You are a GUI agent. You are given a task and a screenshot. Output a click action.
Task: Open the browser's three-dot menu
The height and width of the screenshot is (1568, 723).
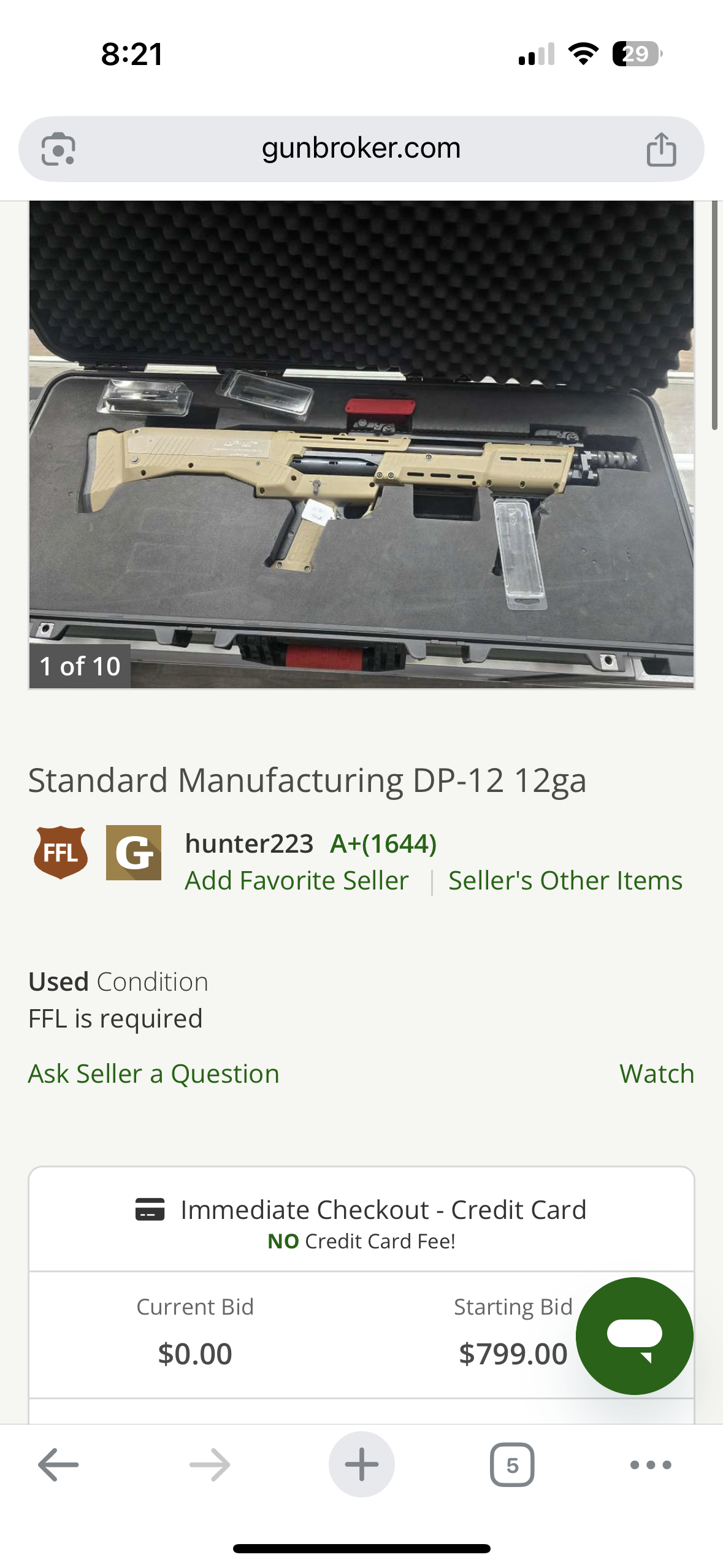[651, 1464]
